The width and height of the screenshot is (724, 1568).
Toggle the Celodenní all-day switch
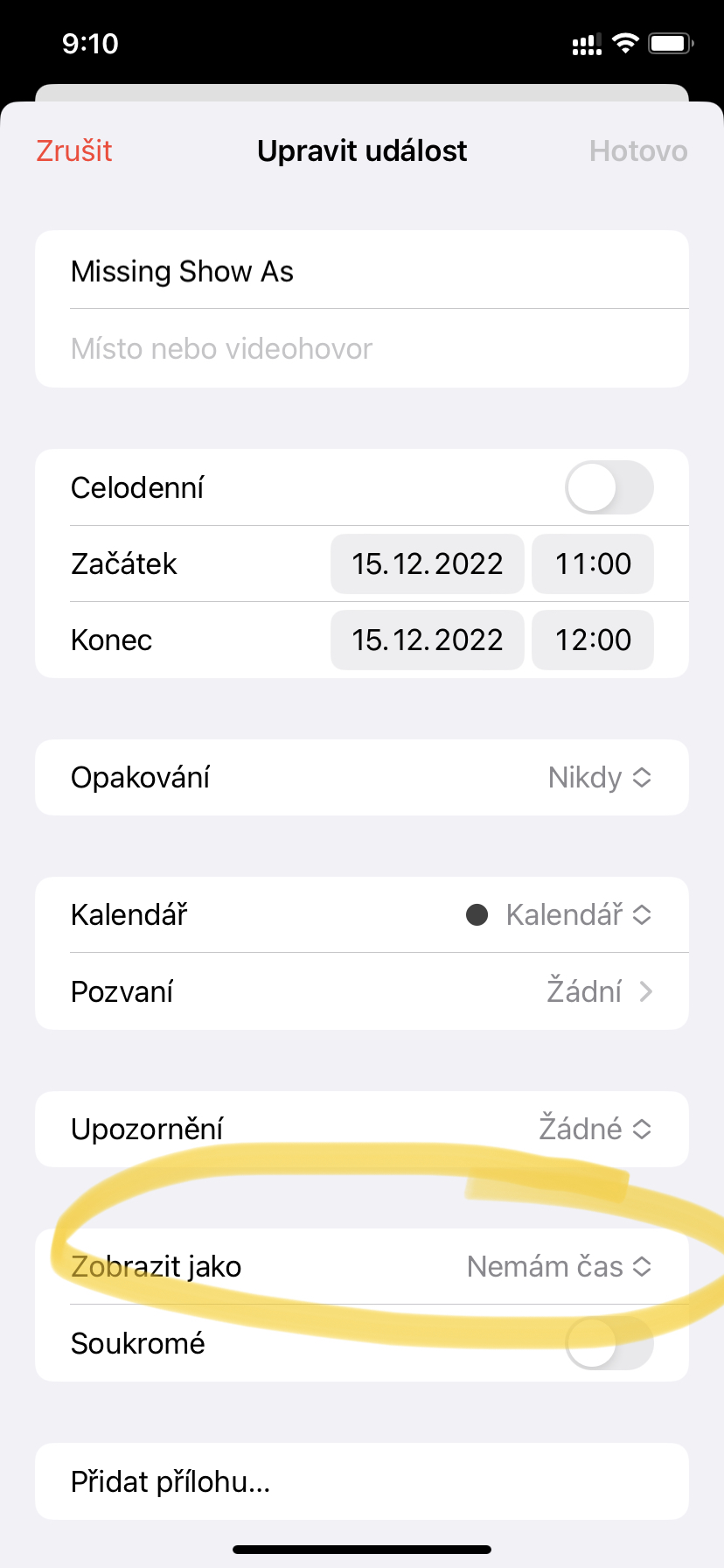pyautogui.click(x=609, y=487)
